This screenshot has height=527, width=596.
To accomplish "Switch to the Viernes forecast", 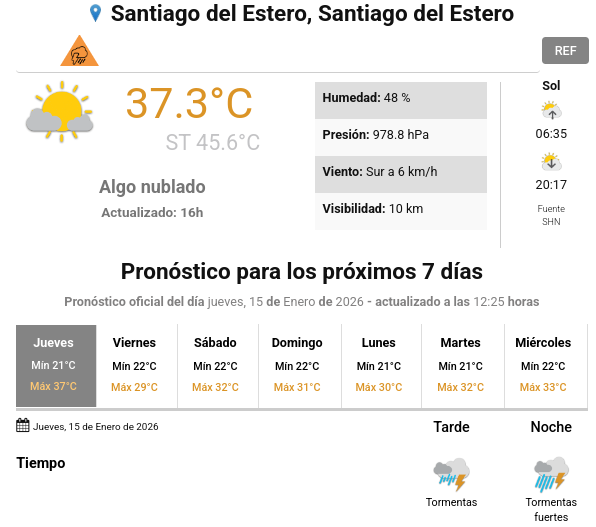I will pos(137,365).
